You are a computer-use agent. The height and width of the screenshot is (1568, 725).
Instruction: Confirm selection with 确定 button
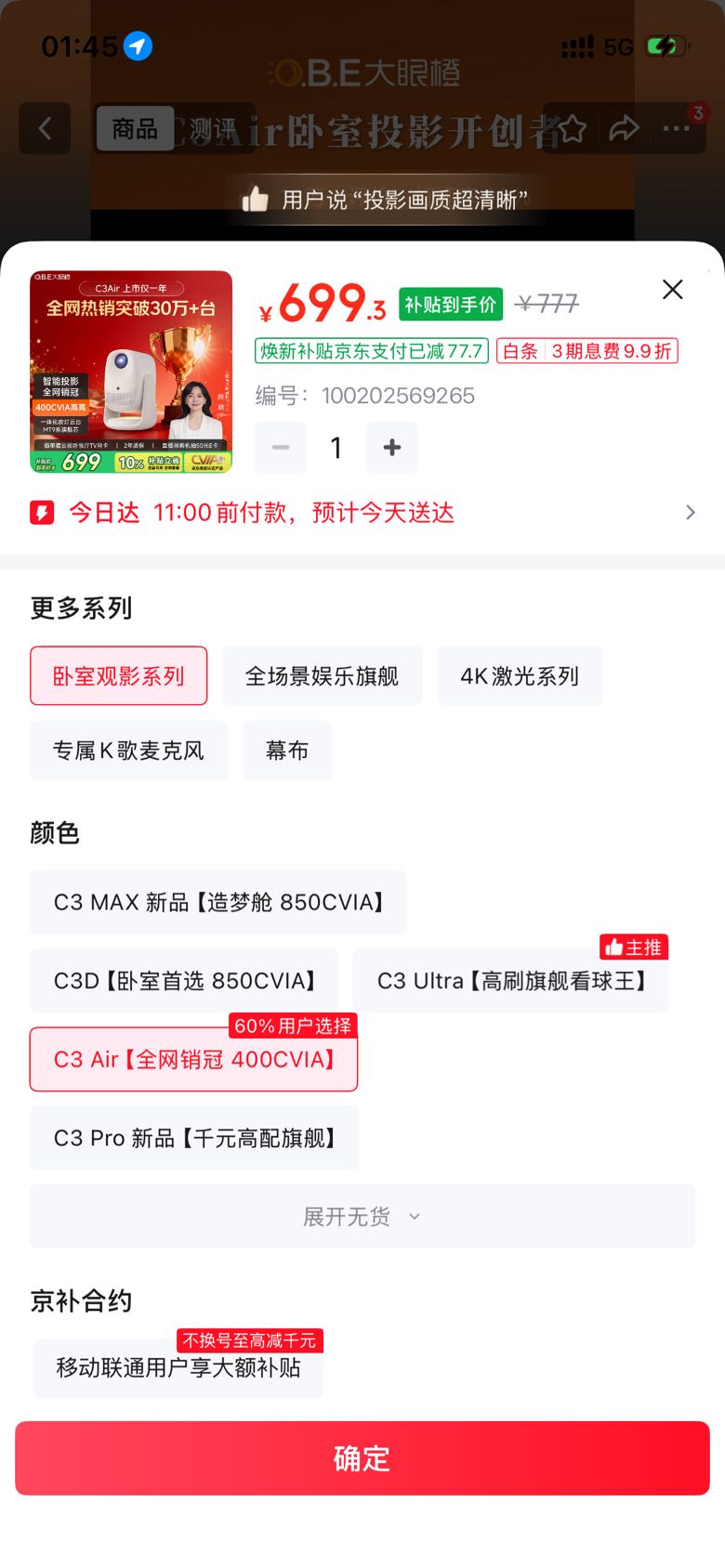pos(362,1458)
